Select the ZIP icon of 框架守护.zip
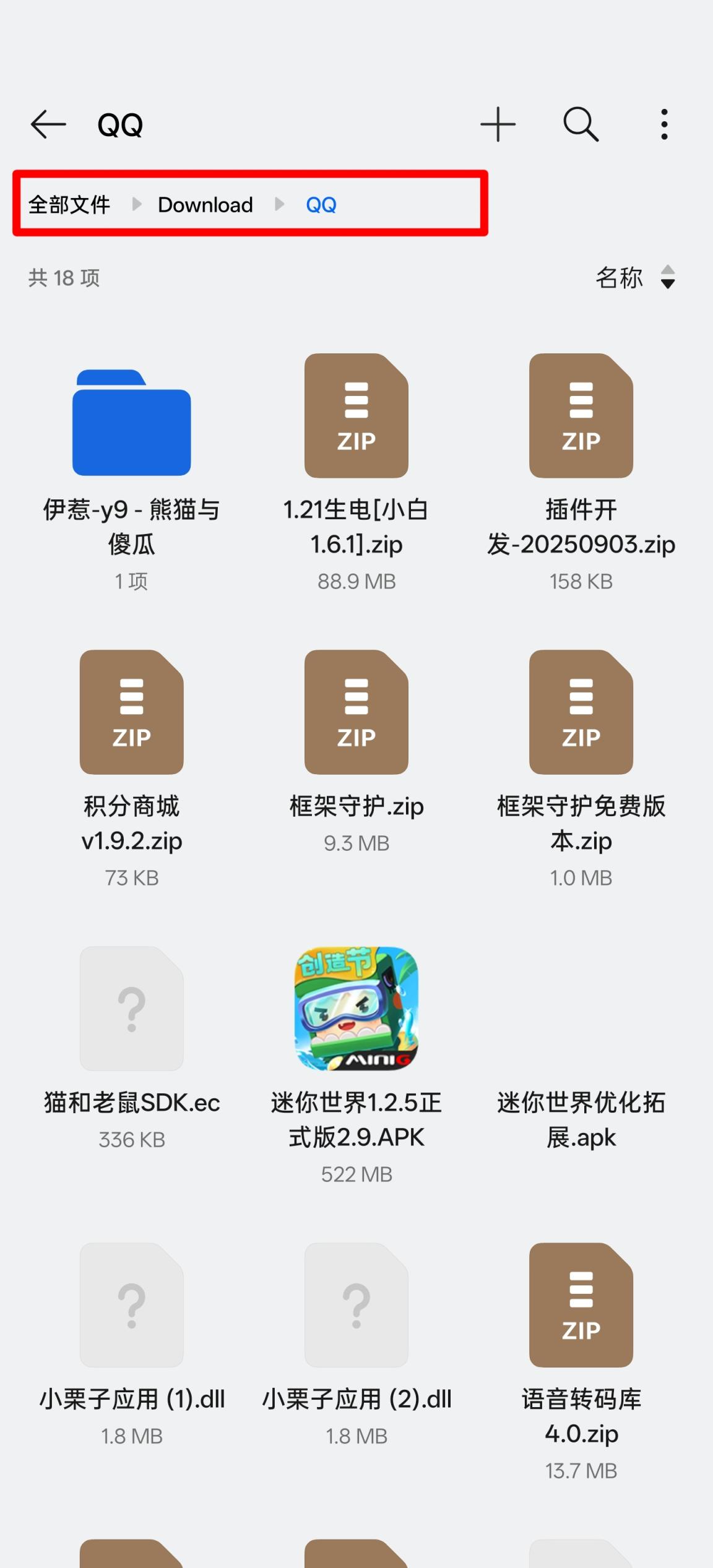Screen dimensions: 713x1568 356,713
